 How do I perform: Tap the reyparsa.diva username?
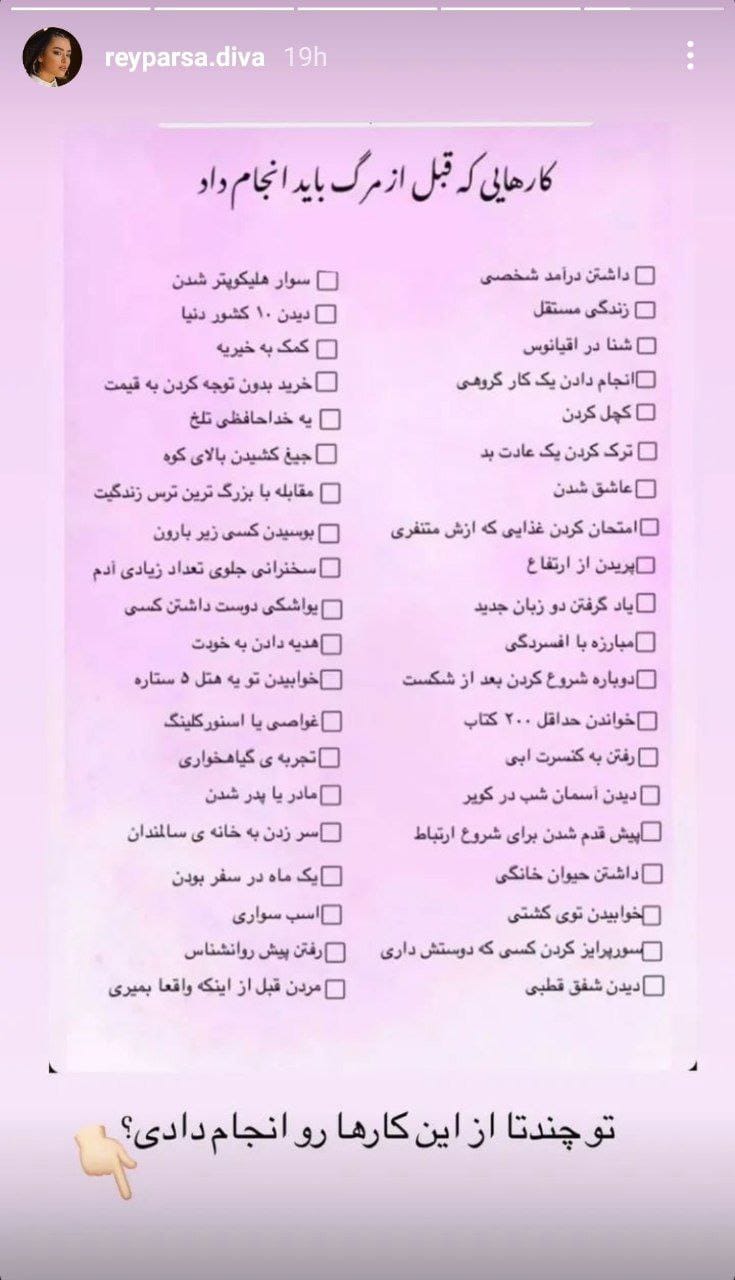[185, 58]
